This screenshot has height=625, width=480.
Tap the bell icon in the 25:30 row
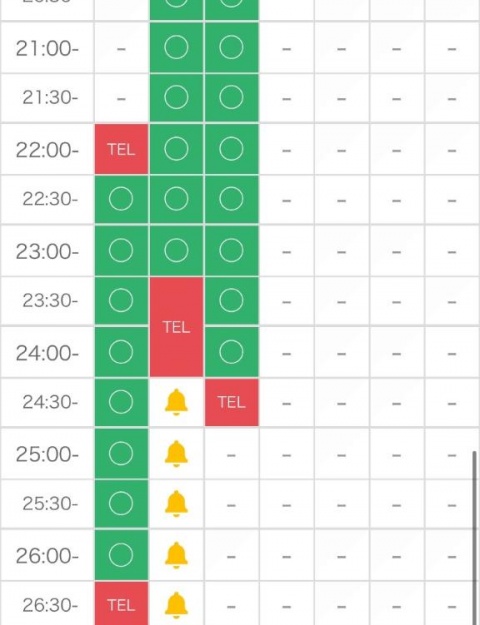176,504
